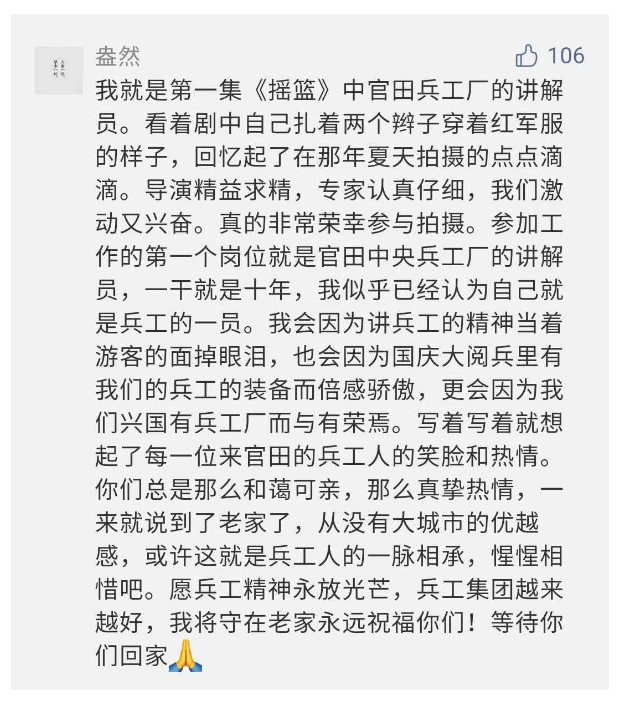Like 盎然's comment with 106 likes
This screenshot has height=702, width=625.
coord(527,56)
